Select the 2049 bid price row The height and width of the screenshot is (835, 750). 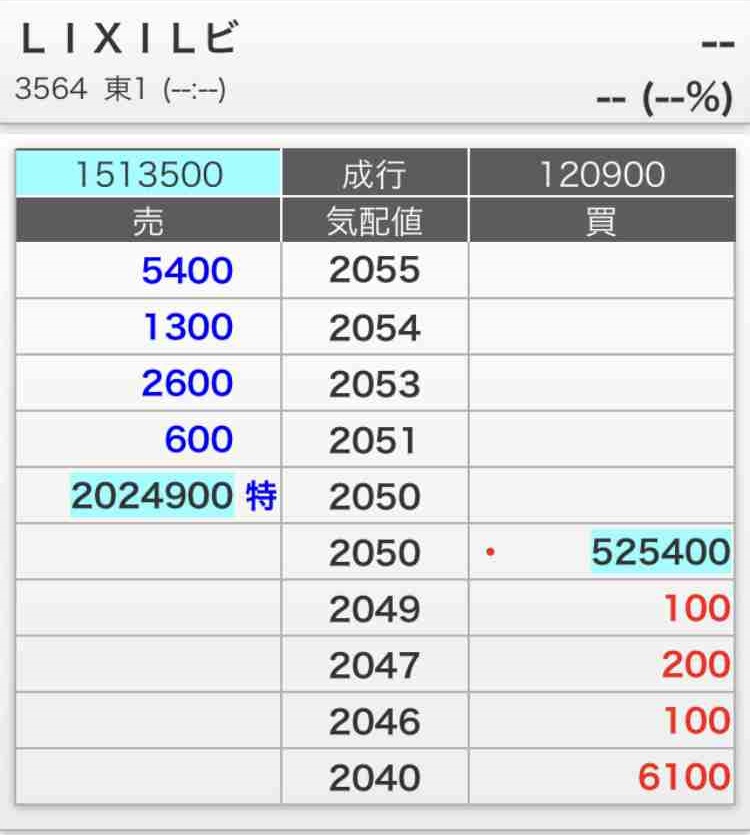pyautogui.click(x=375, y=608)
